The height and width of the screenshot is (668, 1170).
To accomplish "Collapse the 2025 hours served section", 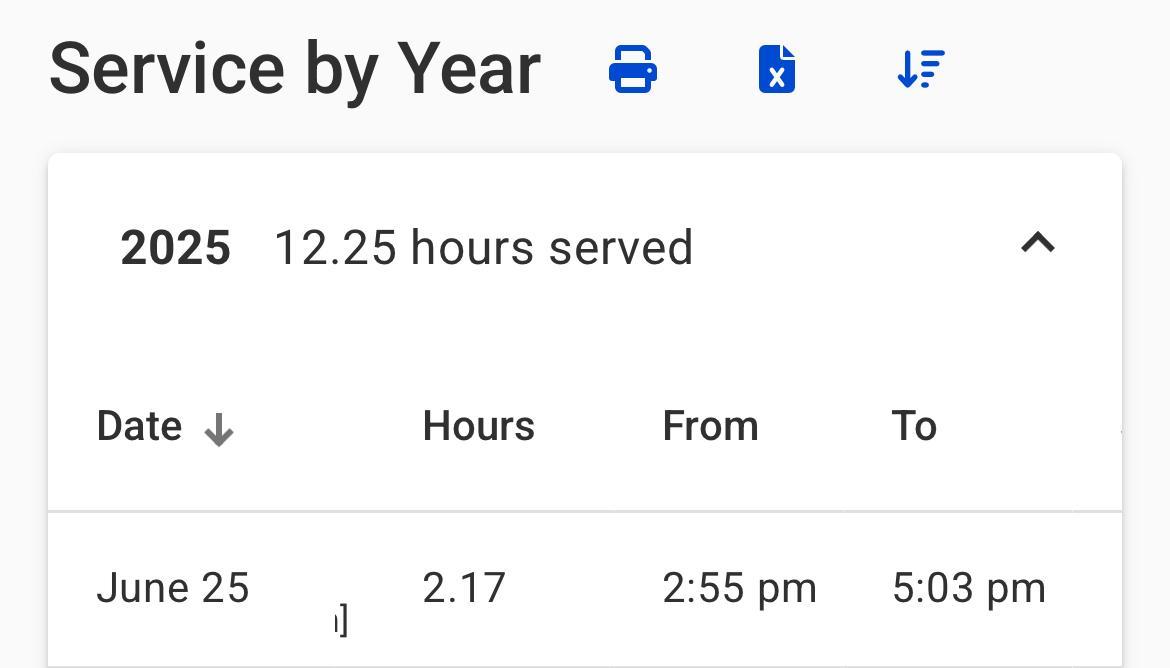I will coord(1037,243).
